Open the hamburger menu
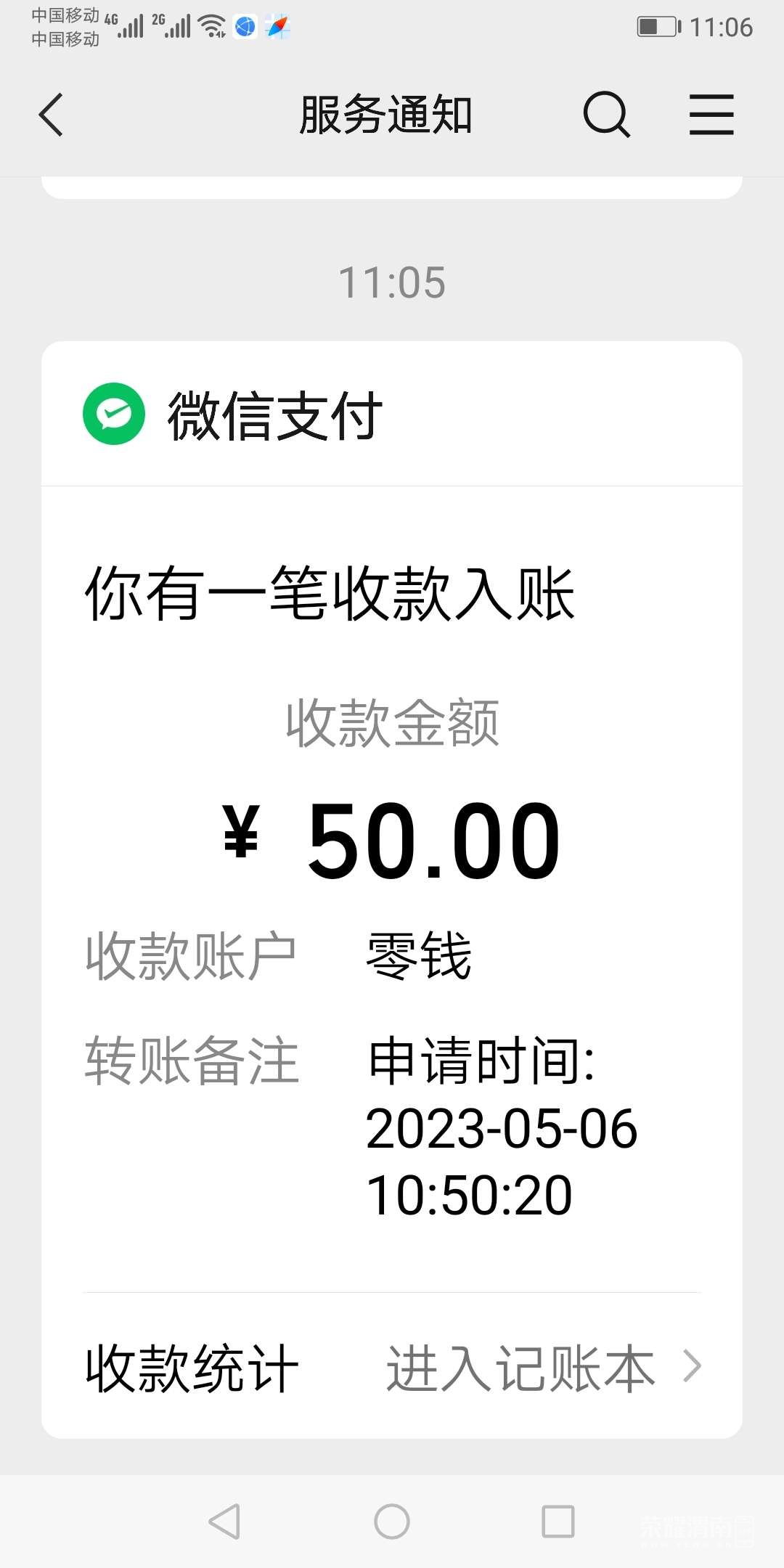This screenshot has width=784, height=1568. 711,115
